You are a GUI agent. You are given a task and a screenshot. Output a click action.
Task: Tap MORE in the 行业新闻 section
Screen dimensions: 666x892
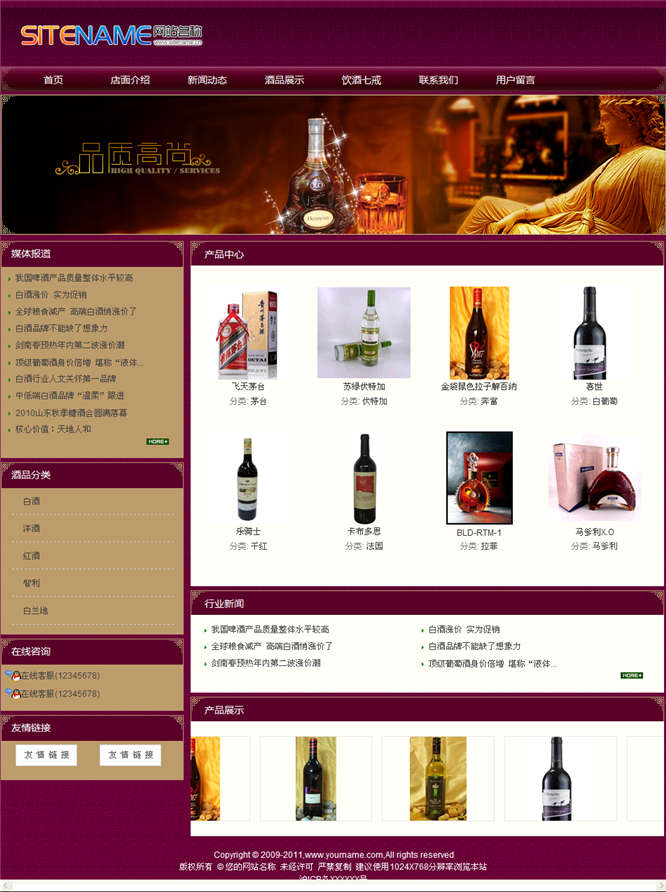tap(631, 676)
